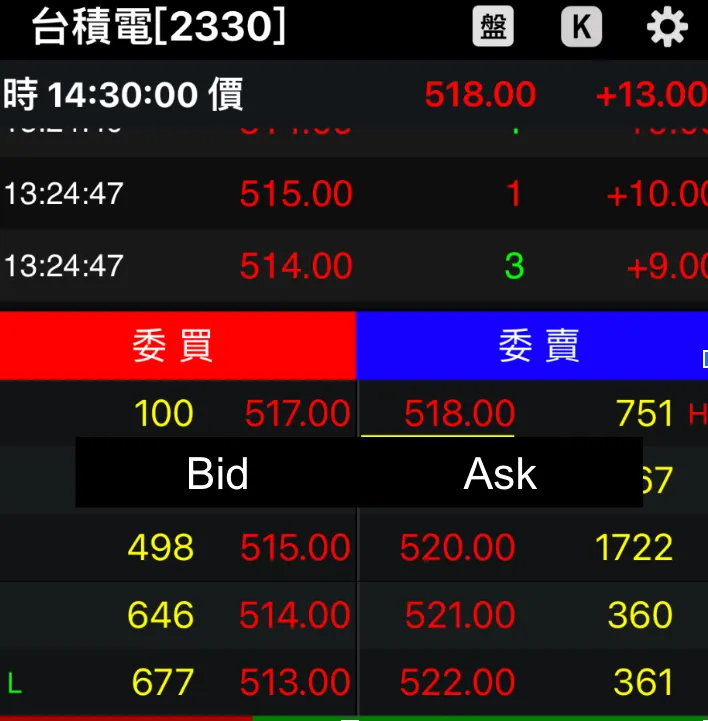Open the 盤 market board view
This screenshot has height=721, width=708.
pyautogui.click(x=493, y=27)
